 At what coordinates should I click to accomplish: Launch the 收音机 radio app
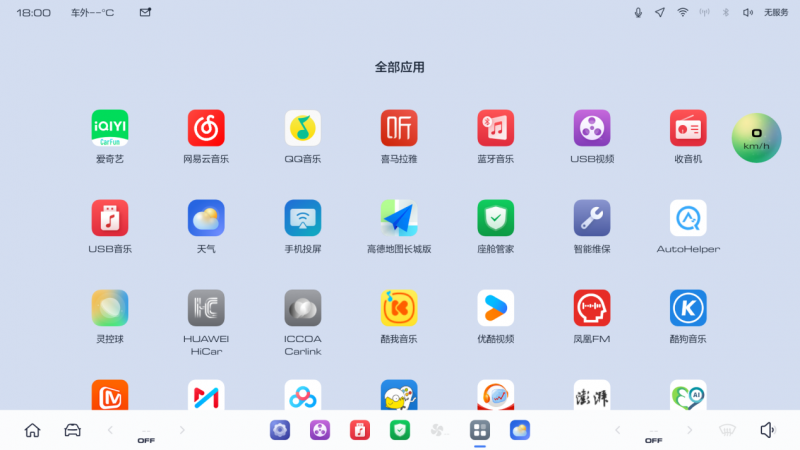coord(688,128)
